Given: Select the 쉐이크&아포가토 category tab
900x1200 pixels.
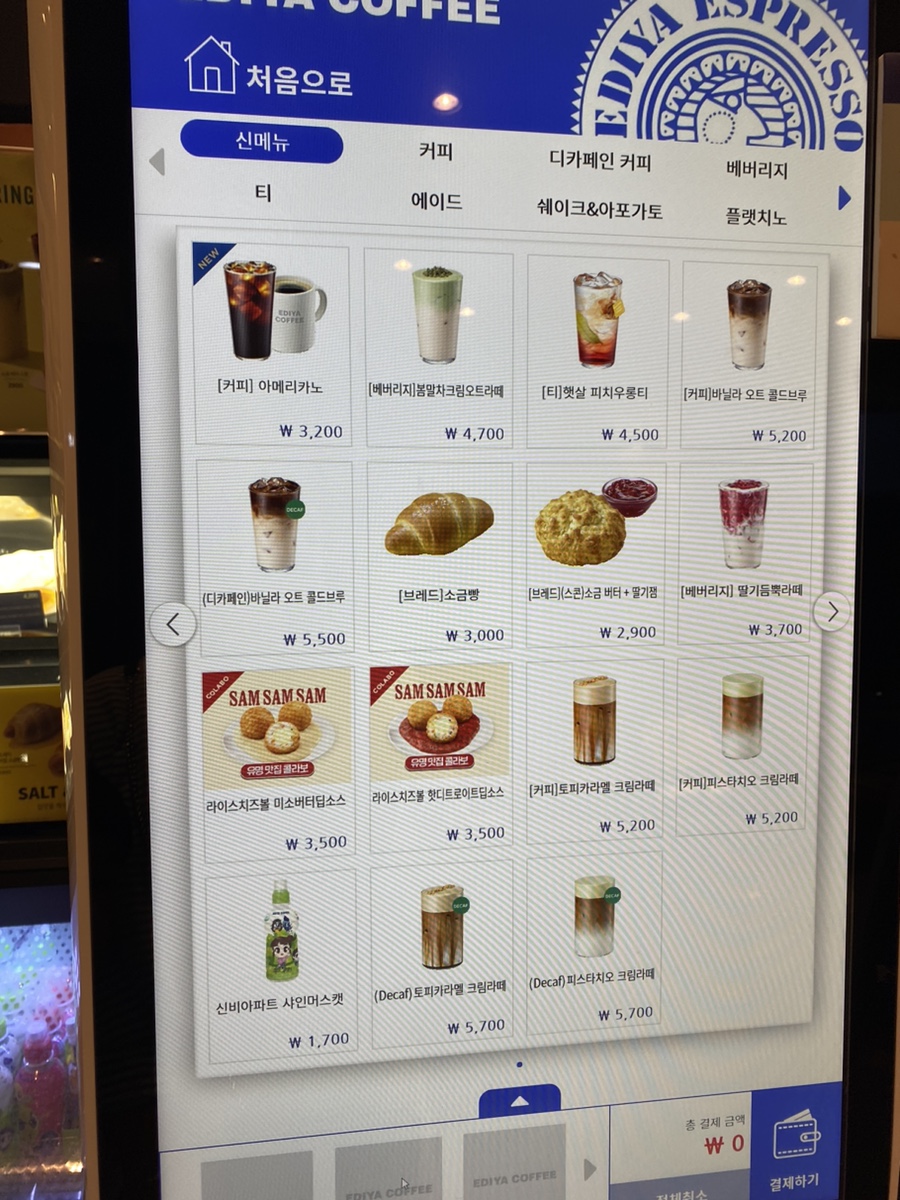Looking at the screenshot, I should click(x=600, y=210).
